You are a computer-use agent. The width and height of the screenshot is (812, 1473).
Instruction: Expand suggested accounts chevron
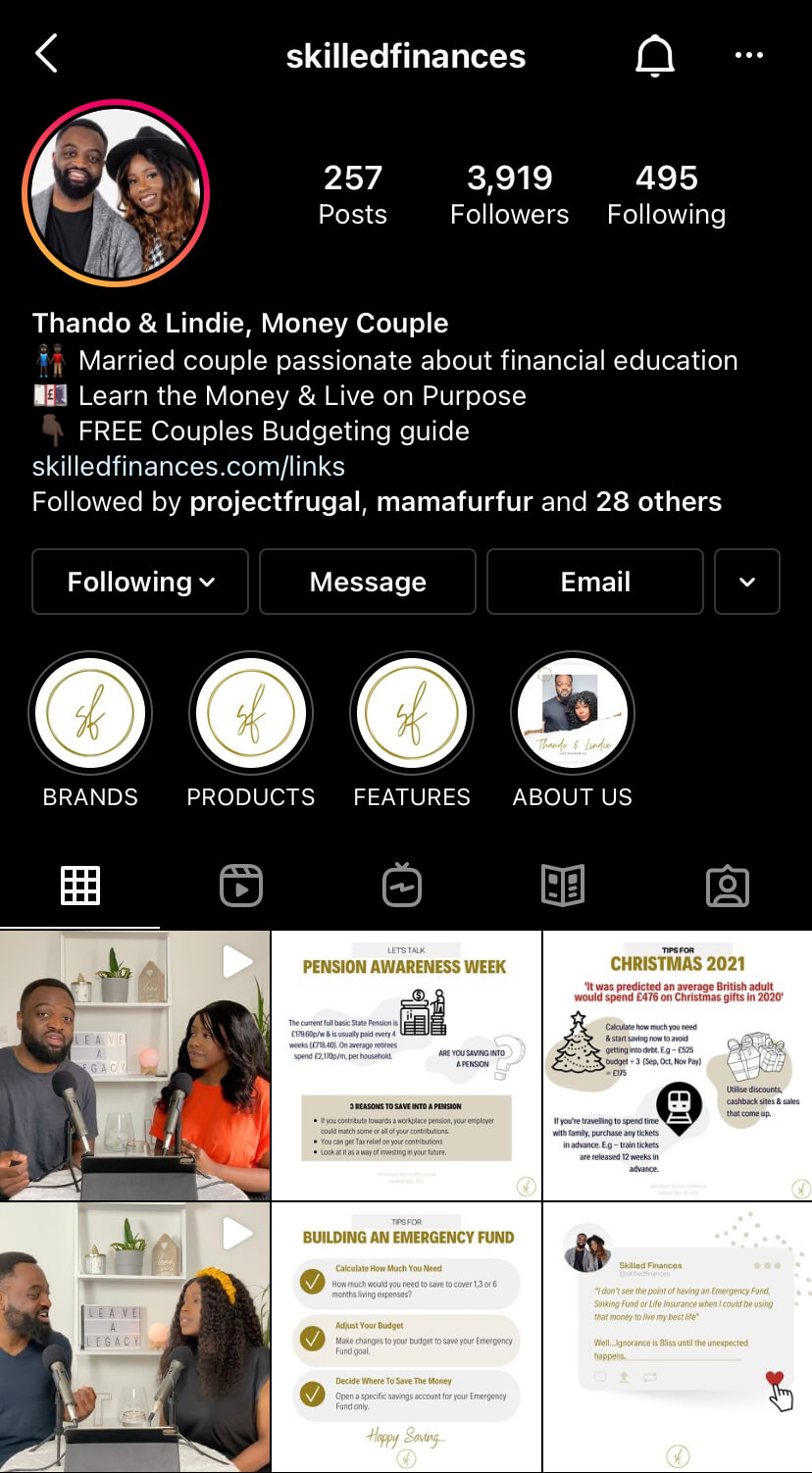[747, 582]
